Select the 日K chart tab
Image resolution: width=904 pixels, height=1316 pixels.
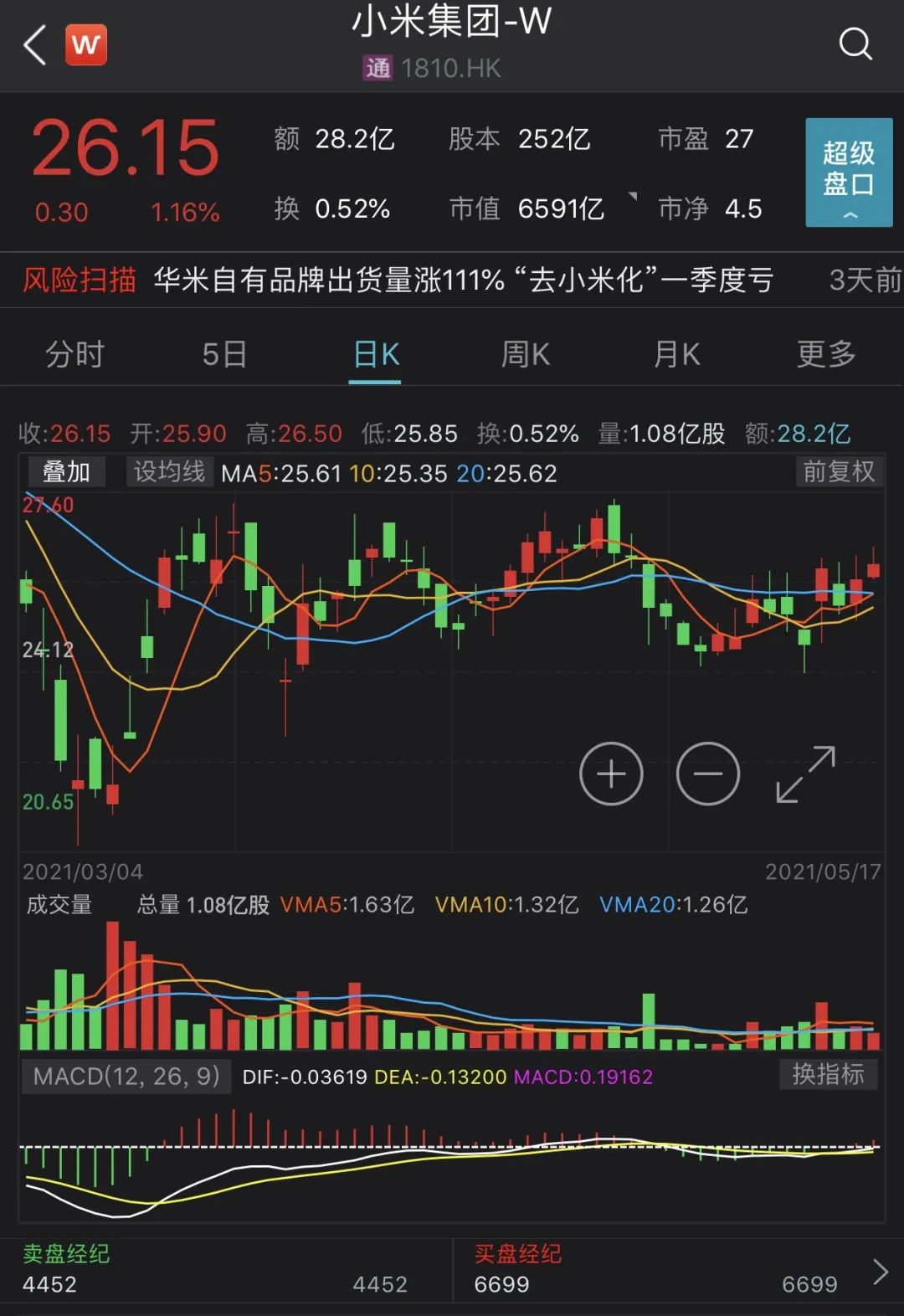click(376, 355)
